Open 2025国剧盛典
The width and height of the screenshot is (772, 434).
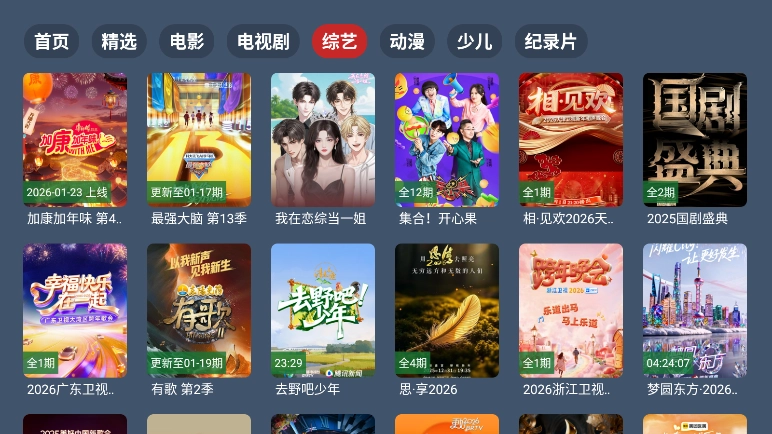coord(695,140)
